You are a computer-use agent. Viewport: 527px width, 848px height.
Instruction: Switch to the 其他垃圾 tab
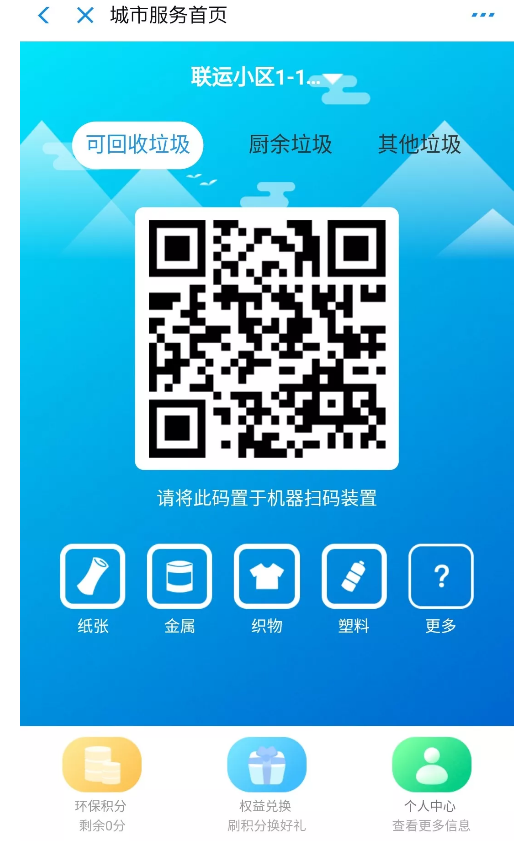coord(419,144)
